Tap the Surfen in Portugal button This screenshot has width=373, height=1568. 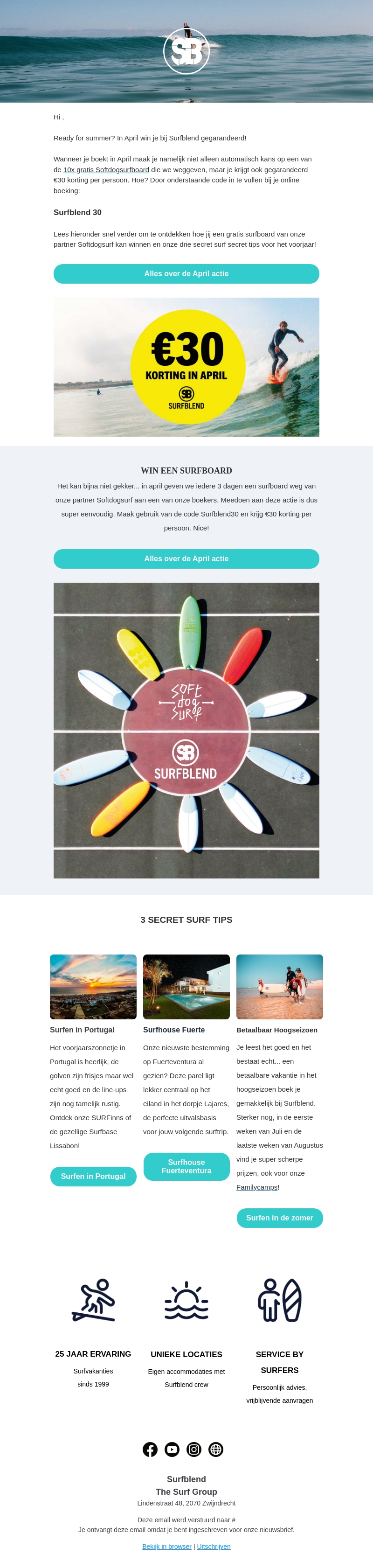(93, 1177)
